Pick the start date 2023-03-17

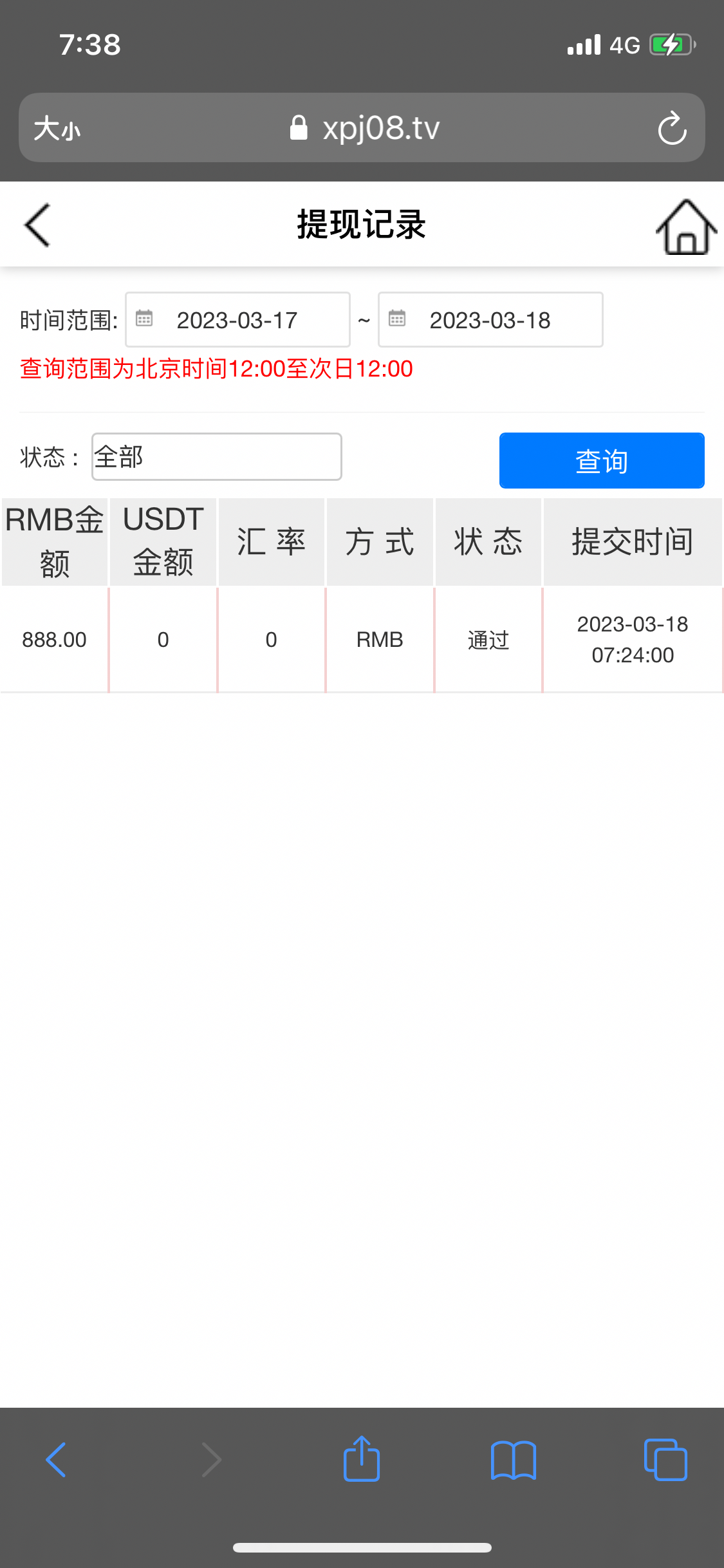coord(237,320)
